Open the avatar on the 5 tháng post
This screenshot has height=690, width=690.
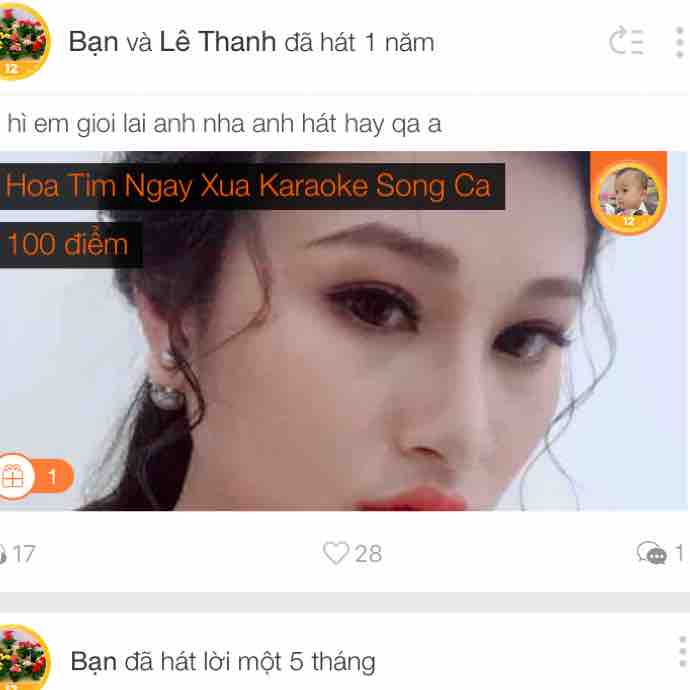point(22,660)
